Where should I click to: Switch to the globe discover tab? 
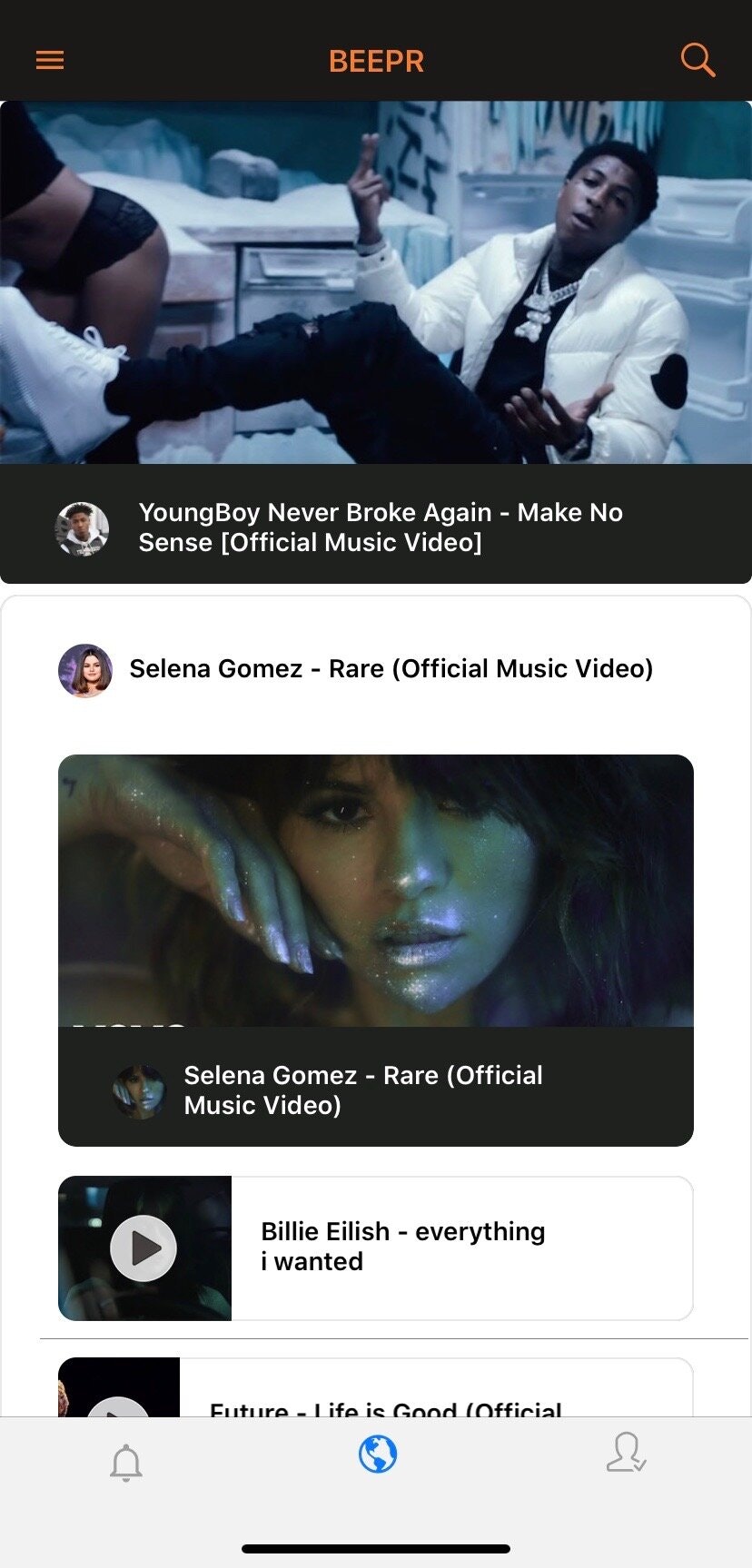point(377,1455)
